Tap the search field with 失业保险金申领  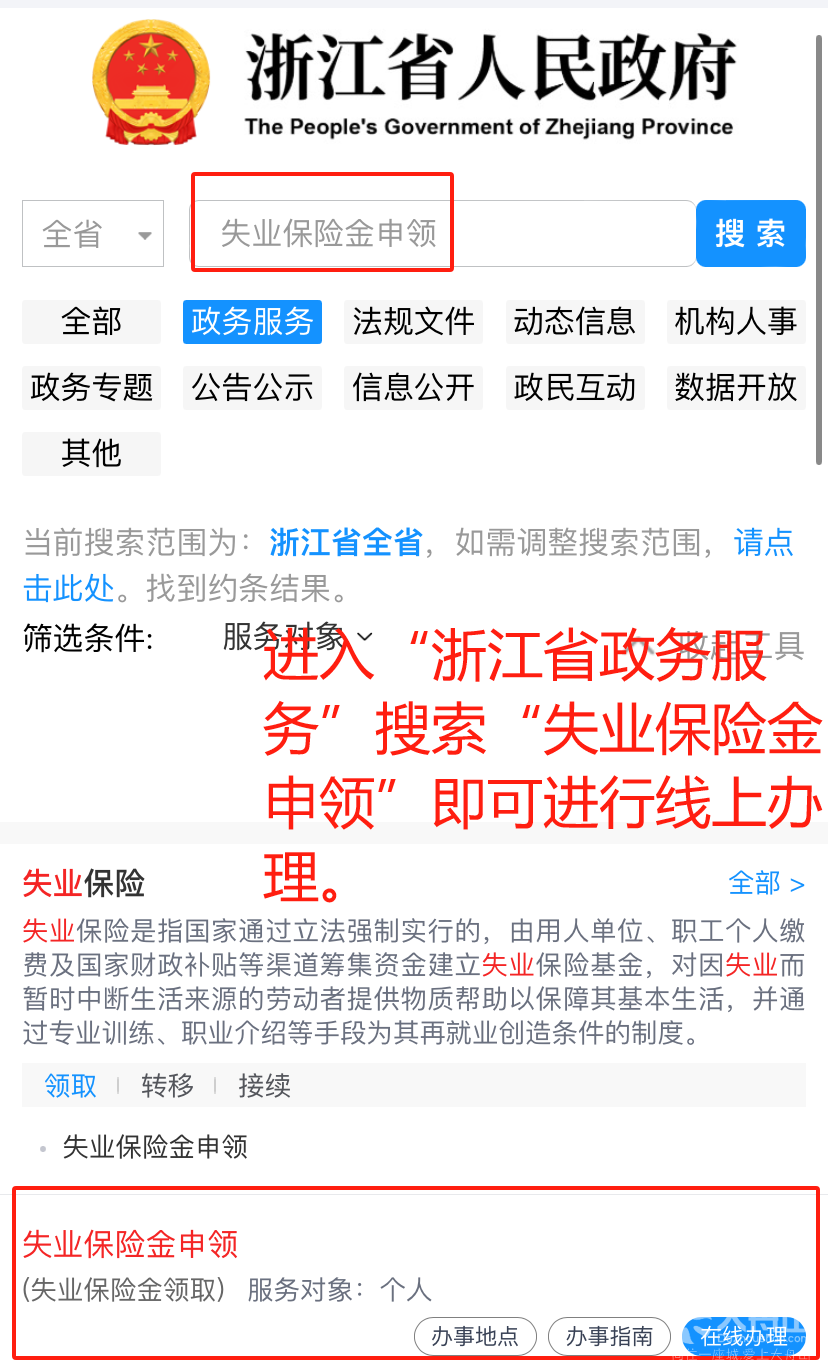click(443, 234)
